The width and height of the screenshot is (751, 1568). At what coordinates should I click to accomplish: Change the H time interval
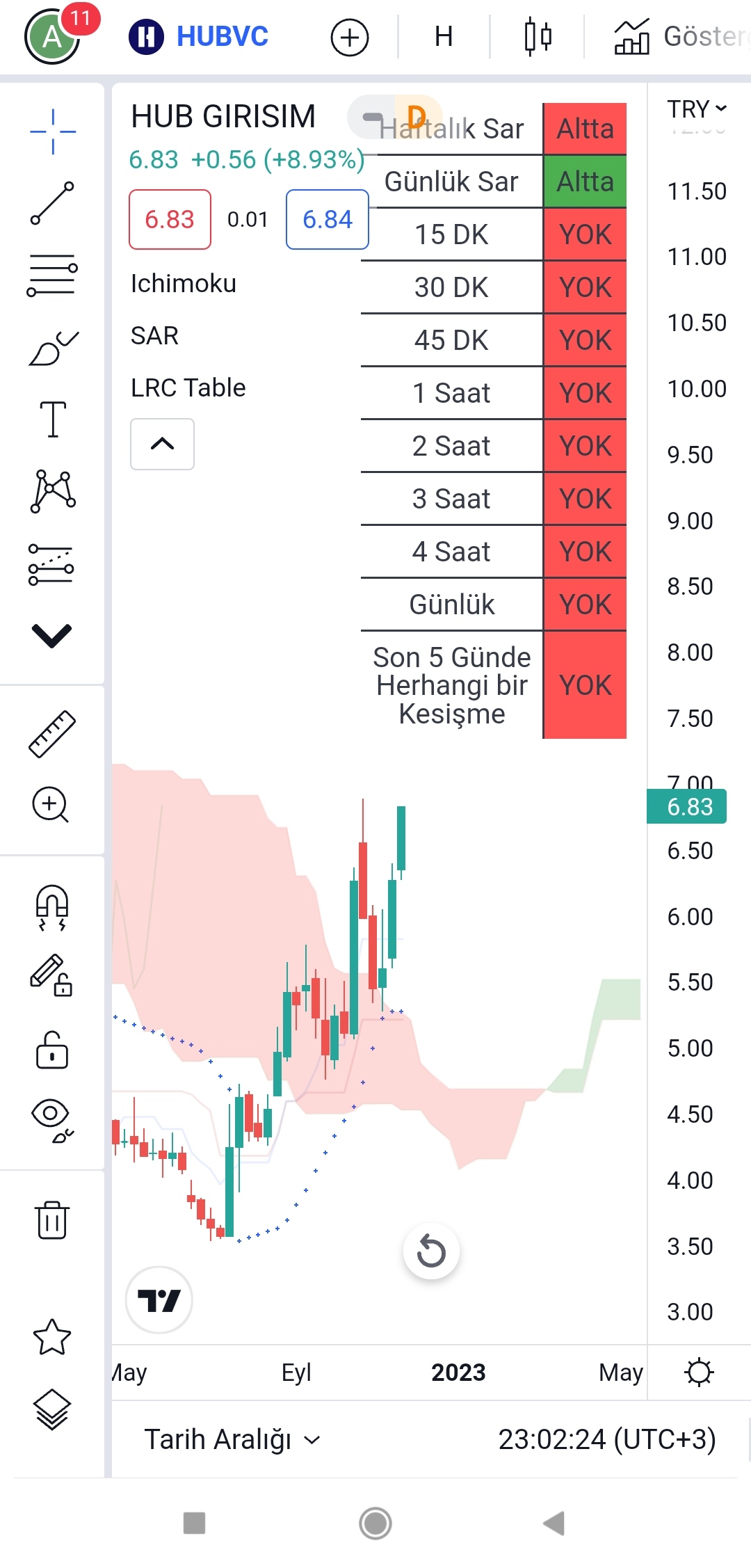click(x=444, y=36)
